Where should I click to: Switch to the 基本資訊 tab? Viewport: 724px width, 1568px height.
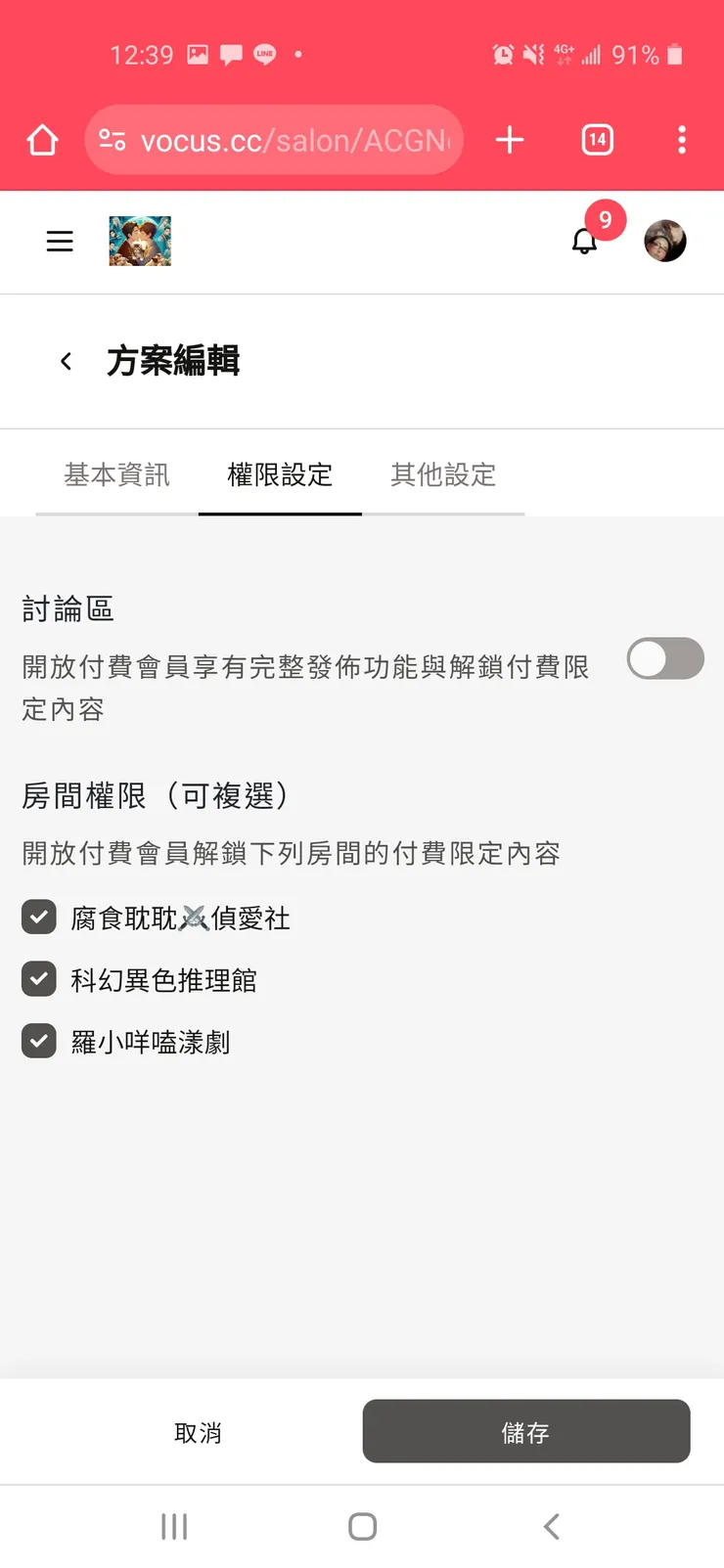click(x=115, y=474)
